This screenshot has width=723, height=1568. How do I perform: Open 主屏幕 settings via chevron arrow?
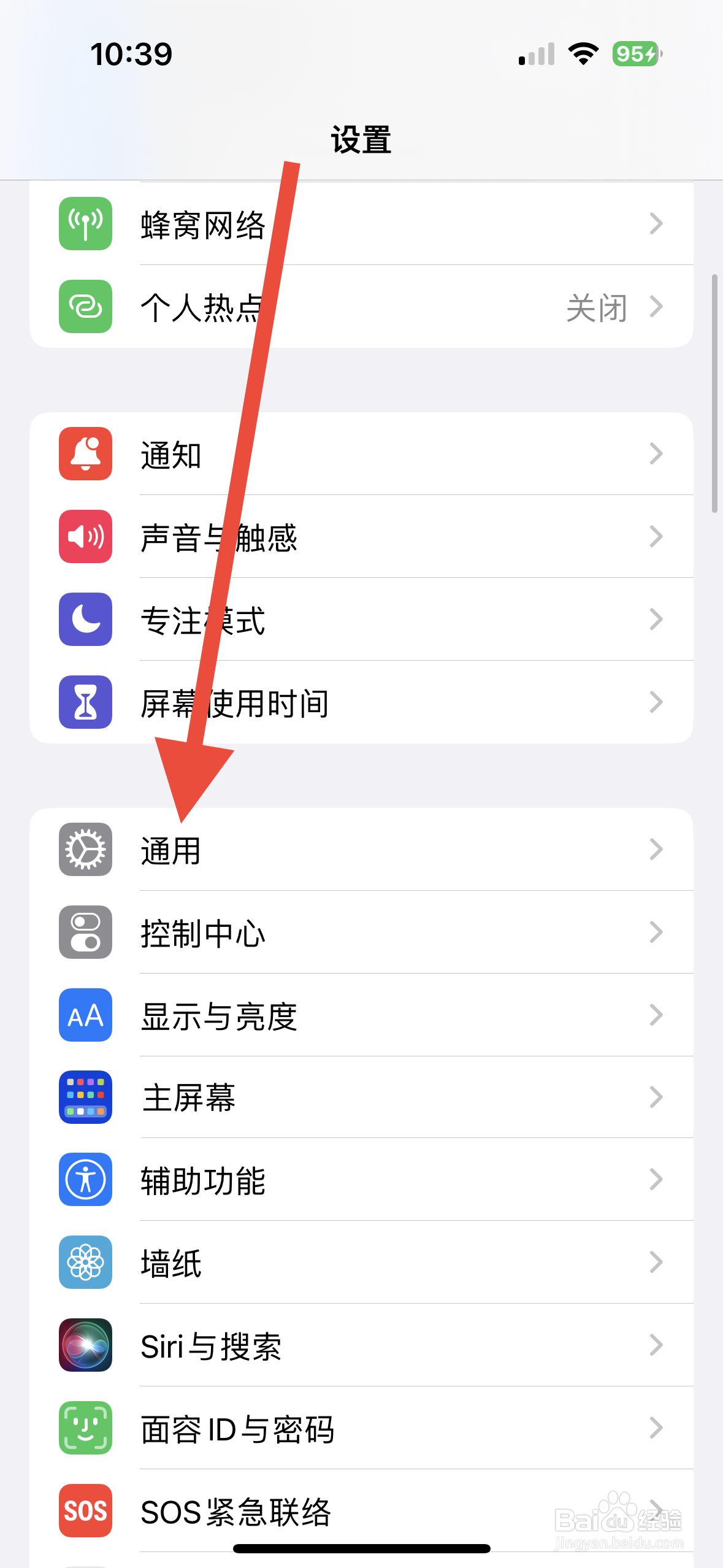(x=656, y=1098)
